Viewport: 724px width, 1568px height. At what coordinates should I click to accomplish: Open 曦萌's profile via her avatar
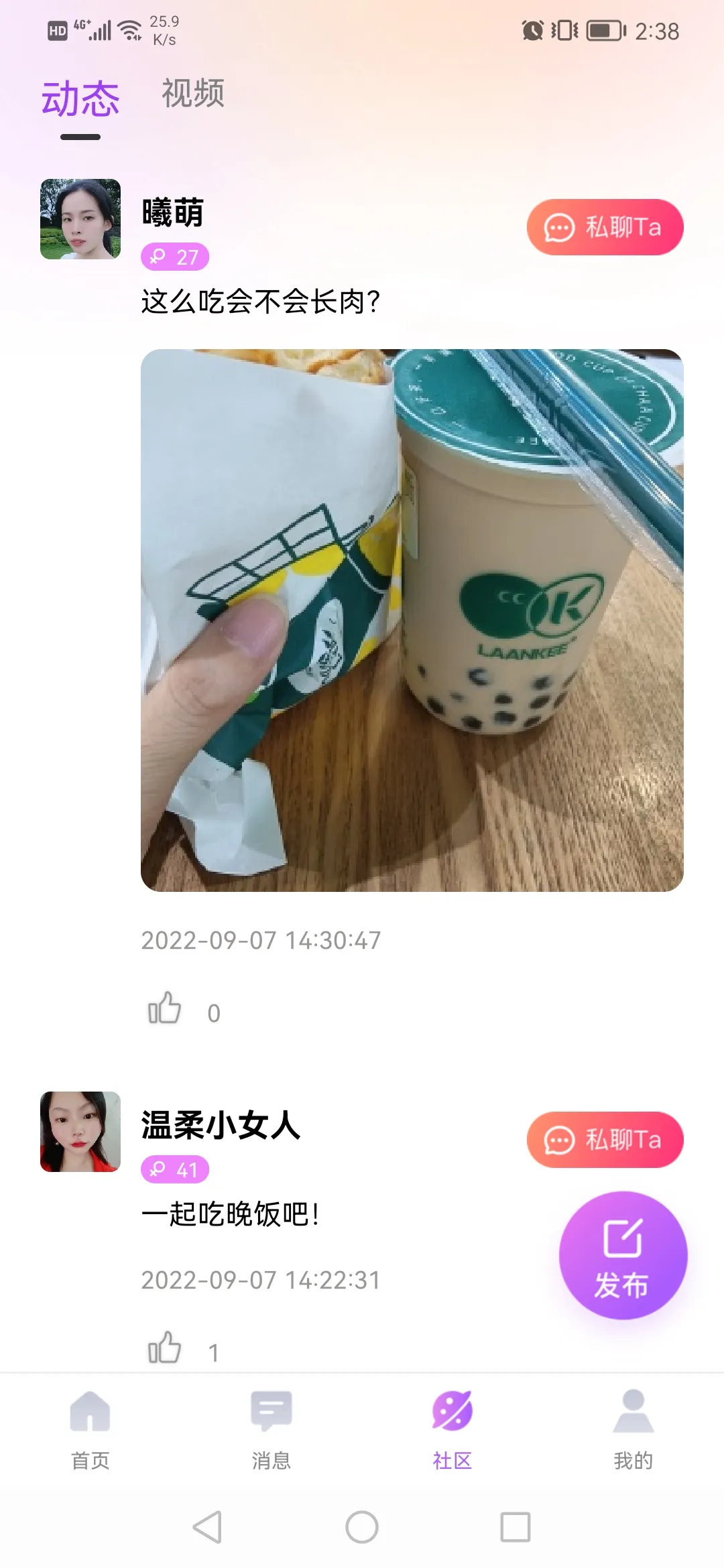pyautogui.click(x=78, y=220)
